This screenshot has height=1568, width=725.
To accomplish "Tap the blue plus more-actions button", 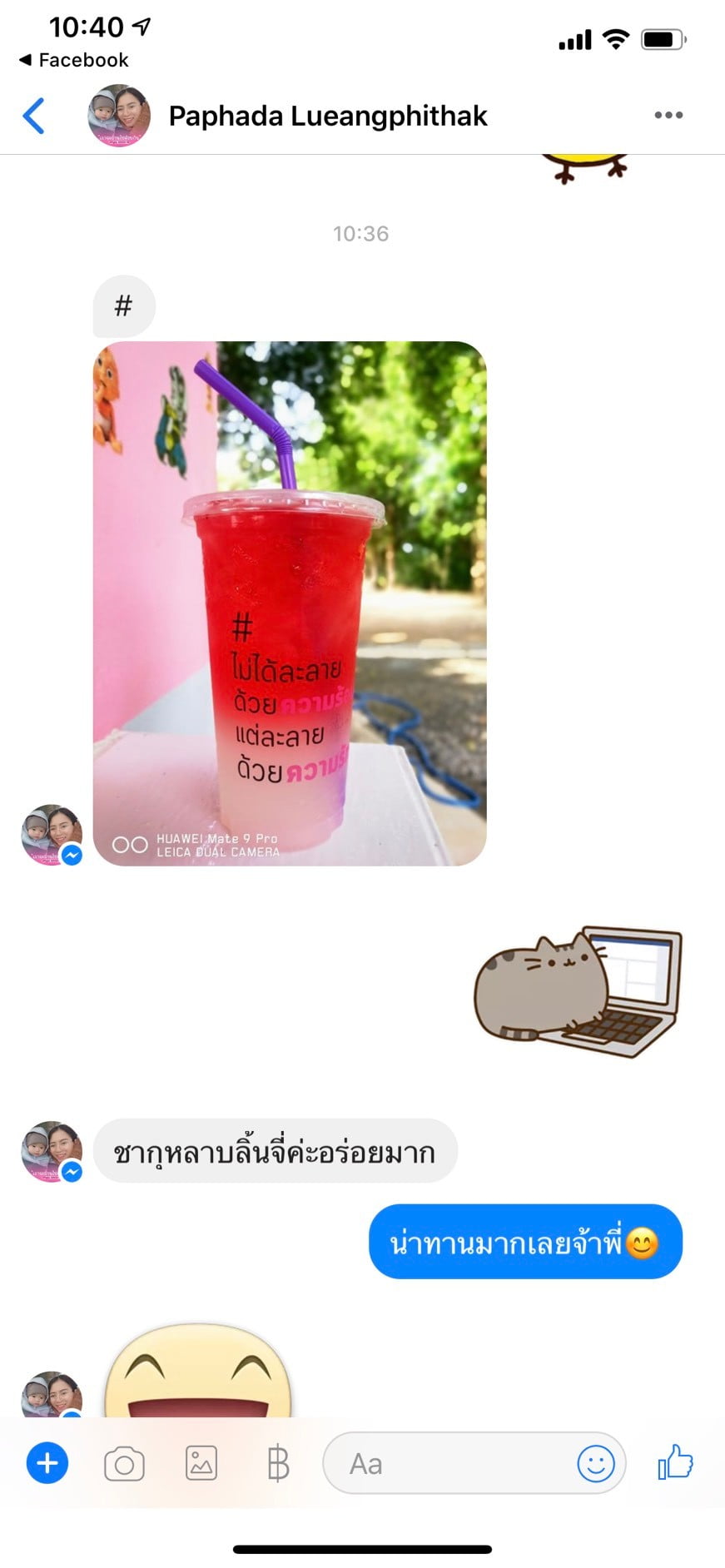I will [x=47, y=1462].
